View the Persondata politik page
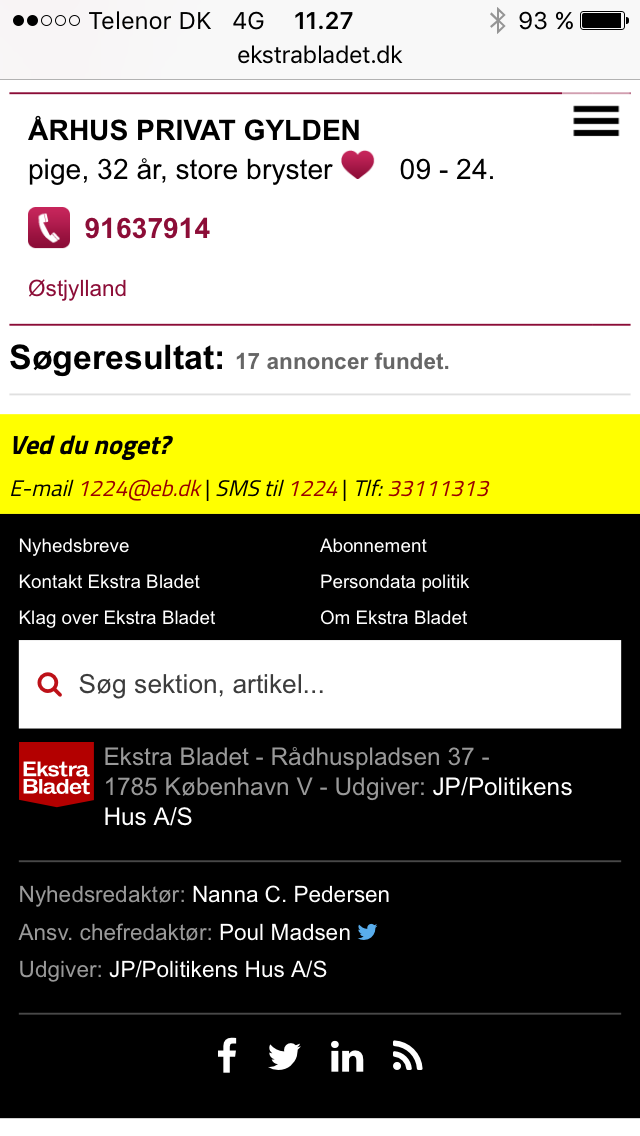 pos(395,582)
